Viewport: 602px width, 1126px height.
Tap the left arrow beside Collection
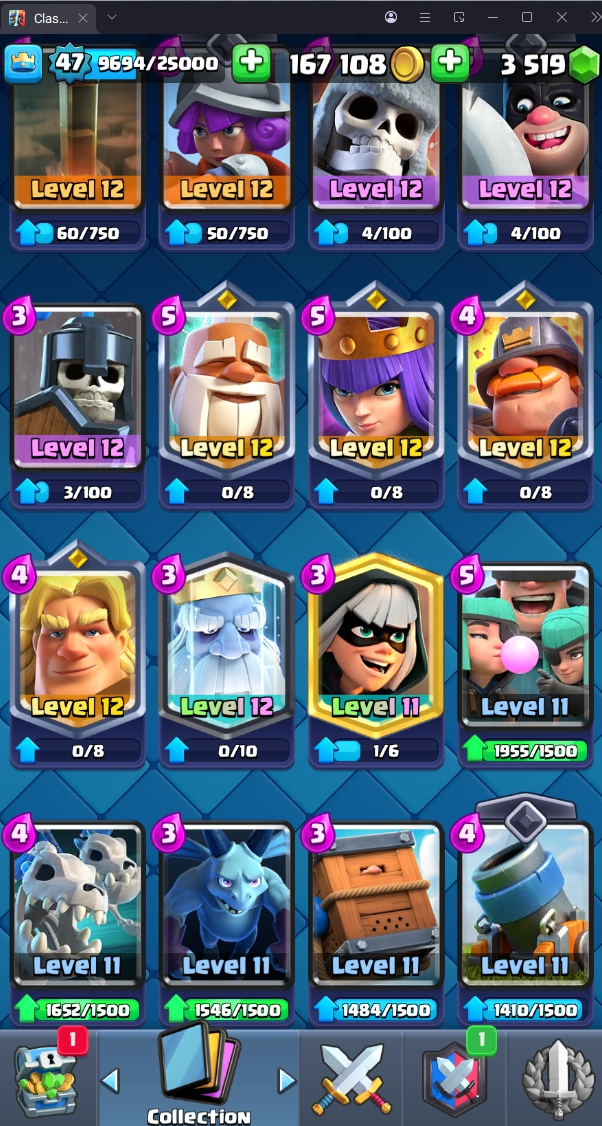(111, 1080)
